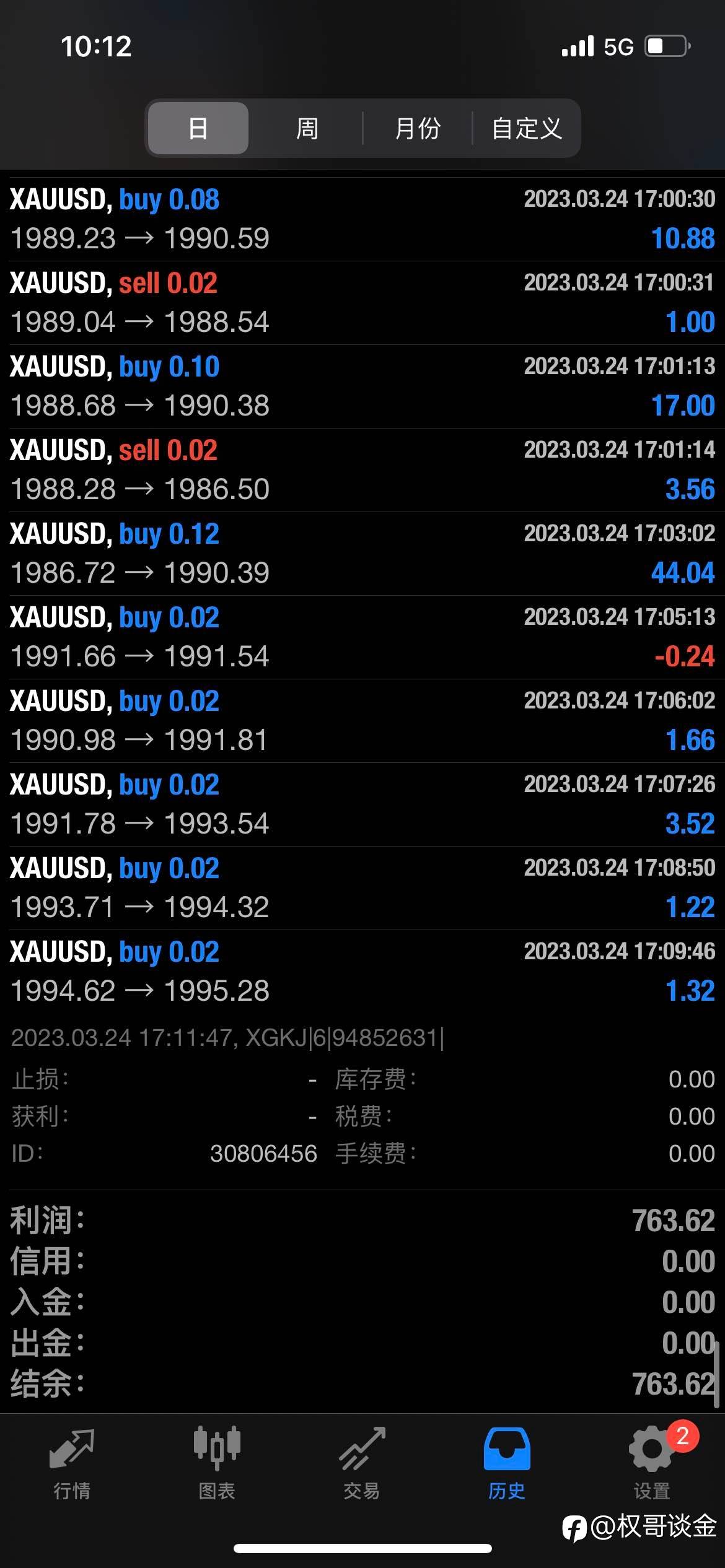
Task: Switch to the 周 (week) period
Action: [307, 128]
